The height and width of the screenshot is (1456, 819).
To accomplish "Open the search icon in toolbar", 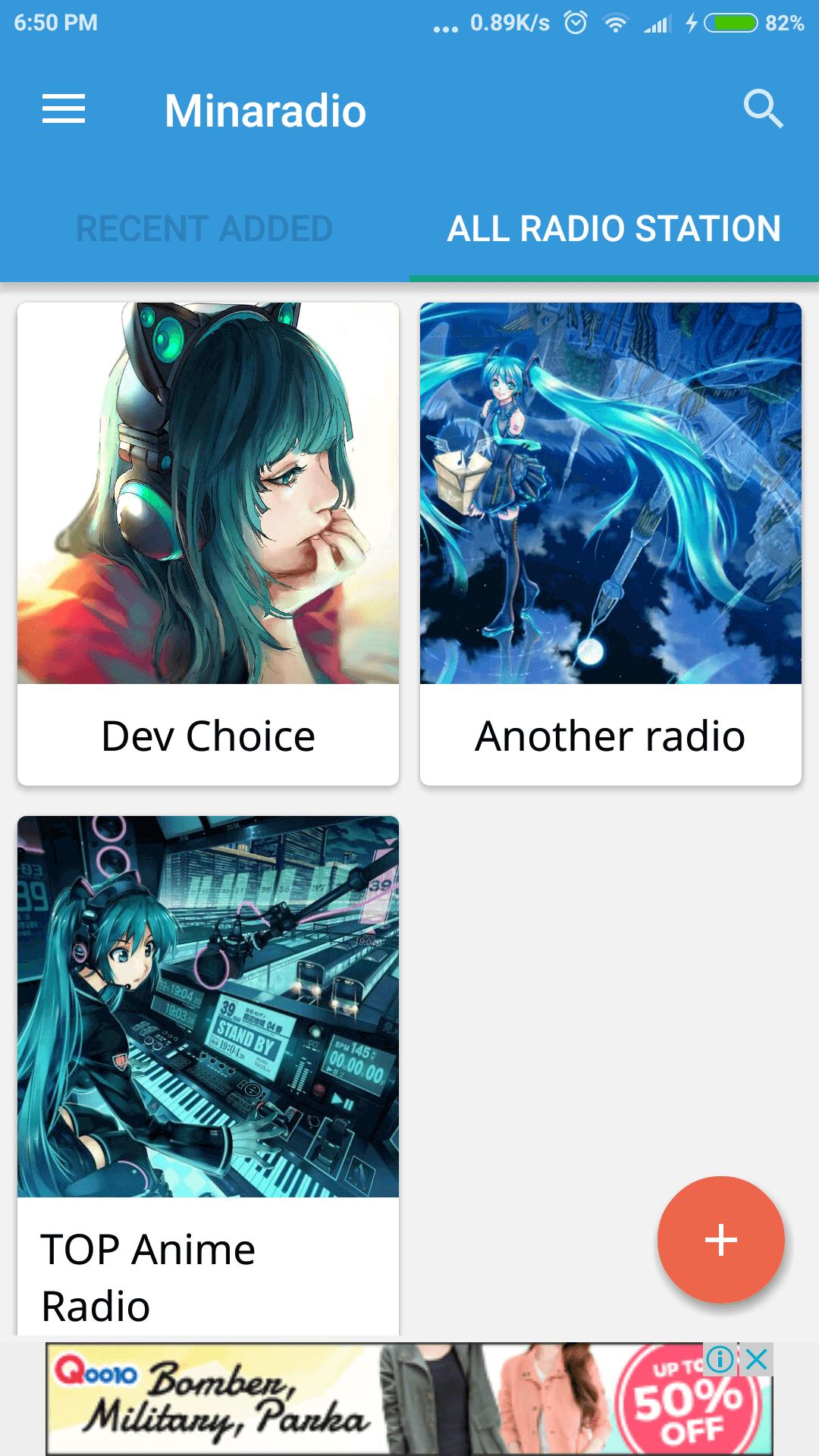I will point(762,109).
